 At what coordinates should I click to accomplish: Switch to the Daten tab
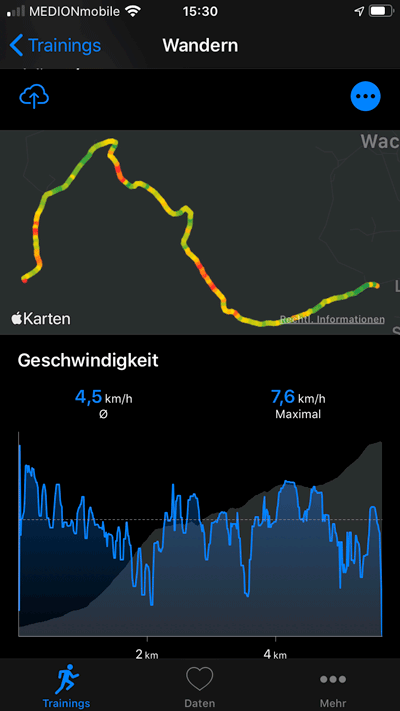click(200, 687)
